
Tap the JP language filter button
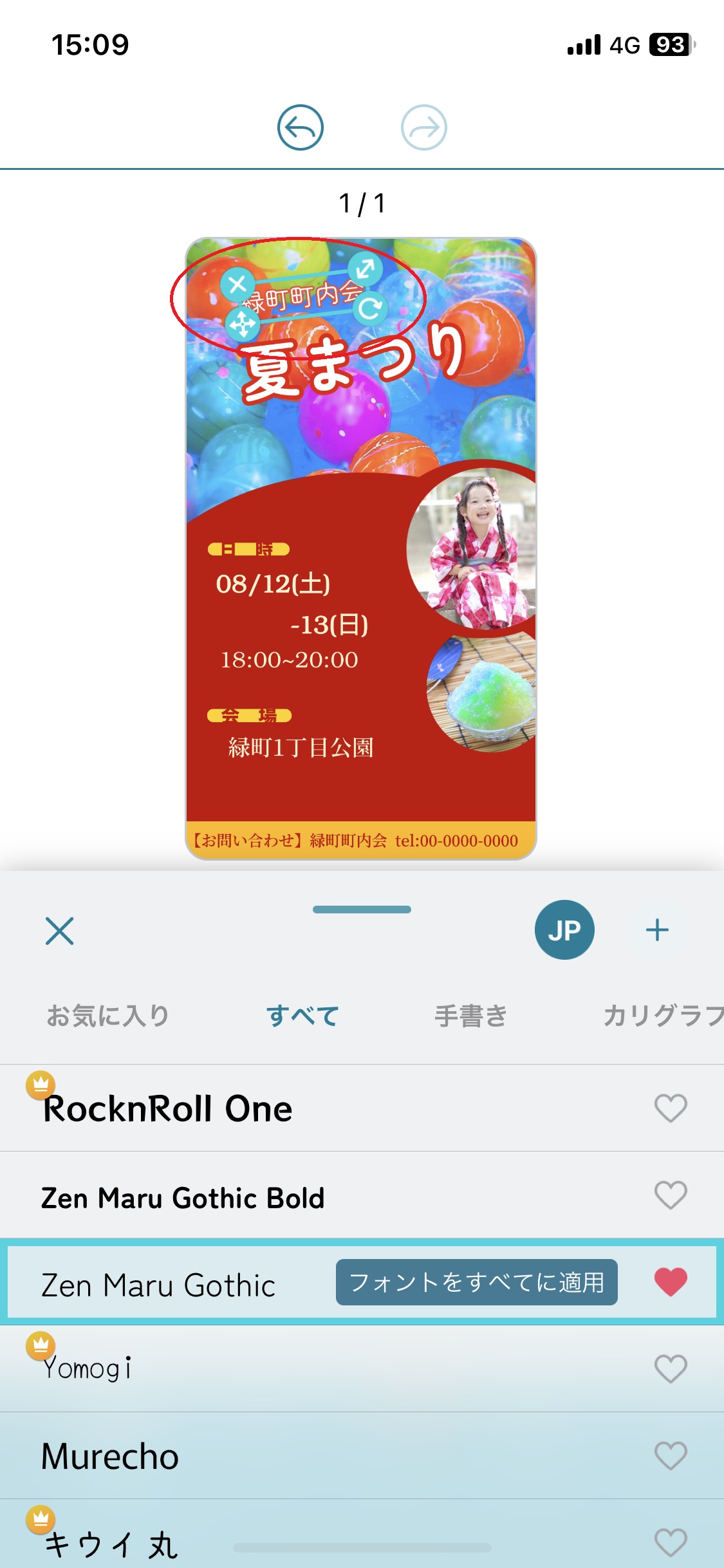pos(564,930)
